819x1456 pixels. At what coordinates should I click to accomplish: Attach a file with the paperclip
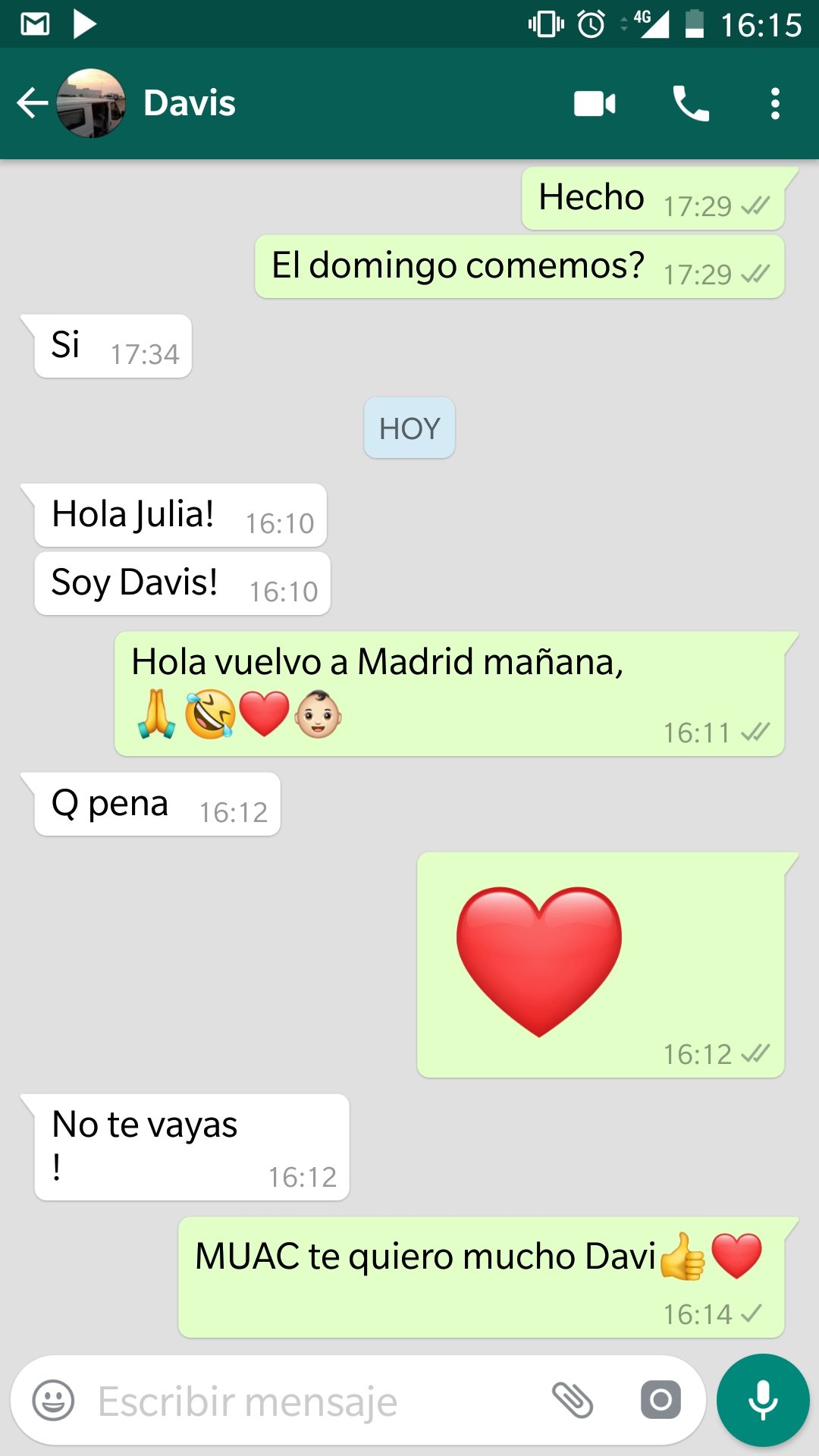tap(573, 1400)
